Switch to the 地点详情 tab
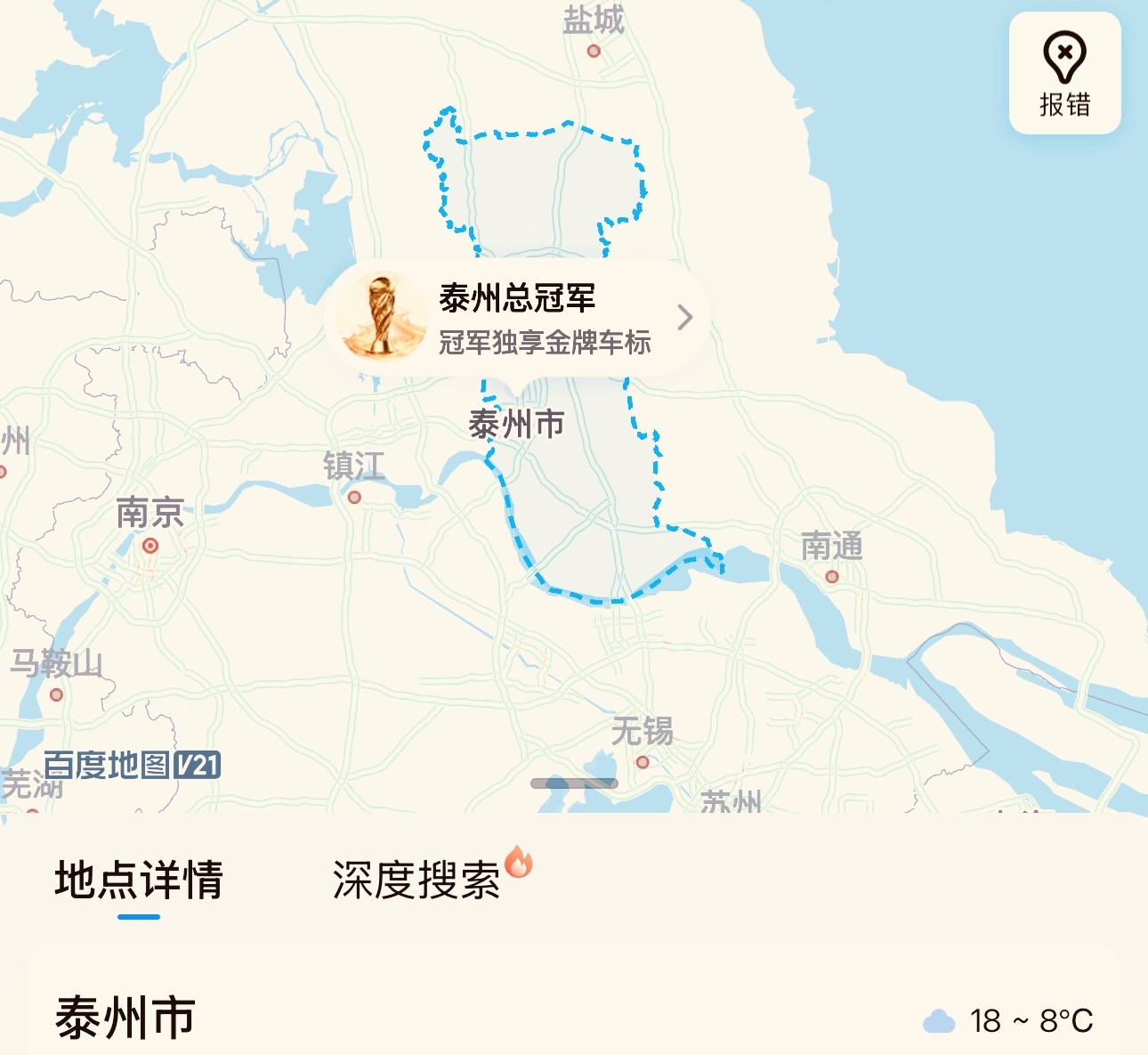The height and width of the screenshot is (1055, 1148). click(139, 880)
